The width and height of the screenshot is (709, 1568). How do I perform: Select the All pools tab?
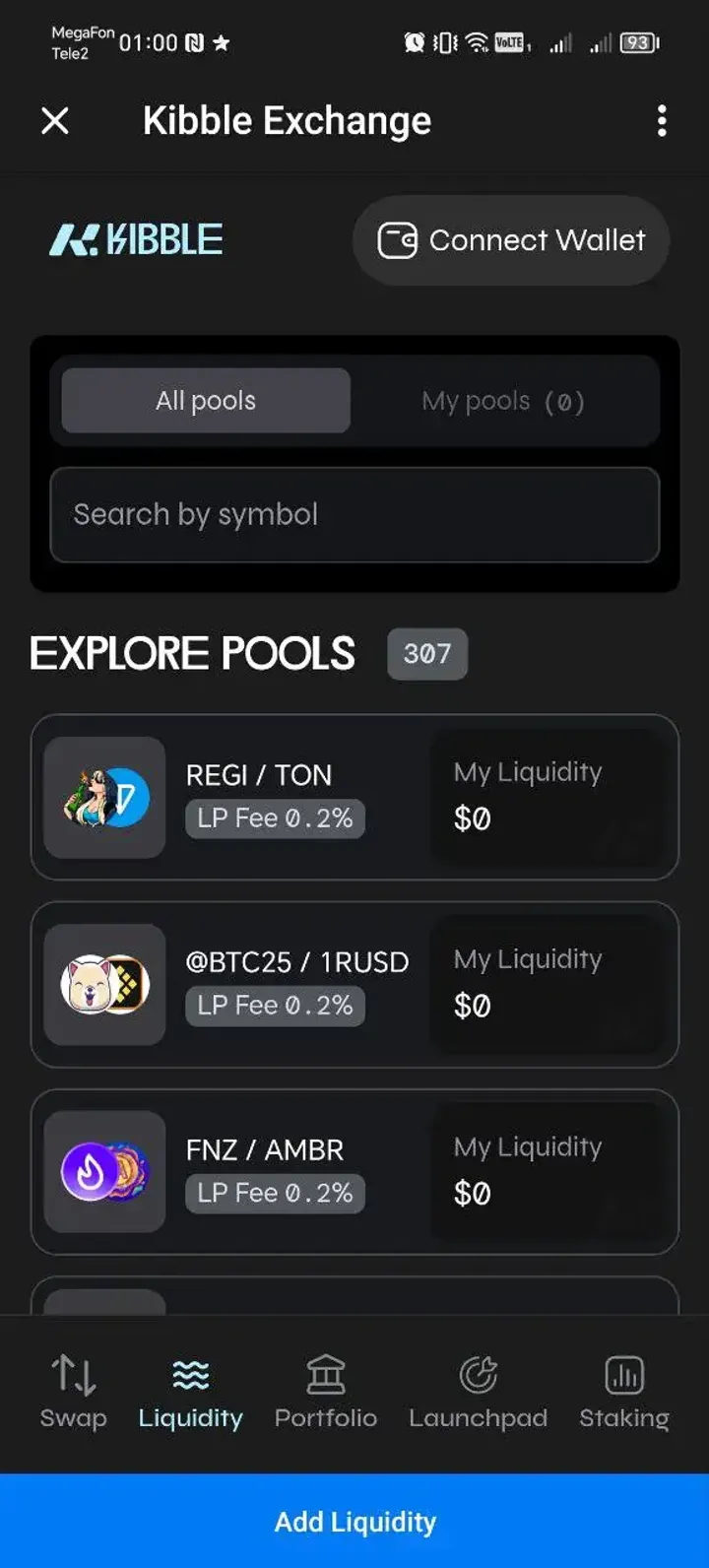204,400
